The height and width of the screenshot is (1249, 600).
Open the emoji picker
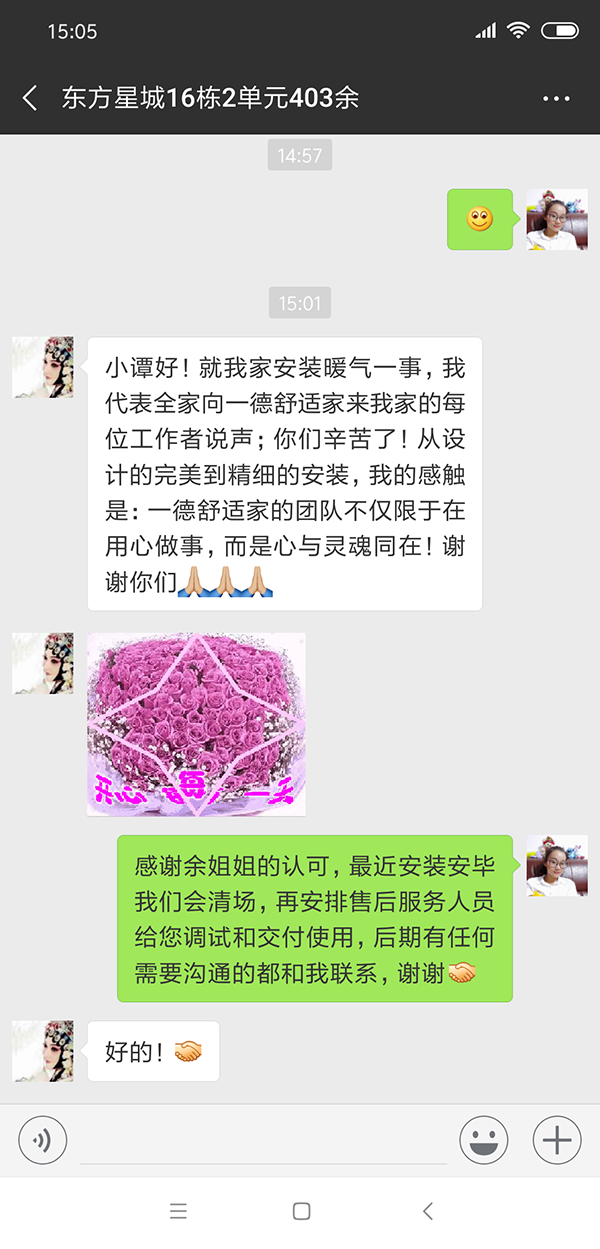point(484,1139)
